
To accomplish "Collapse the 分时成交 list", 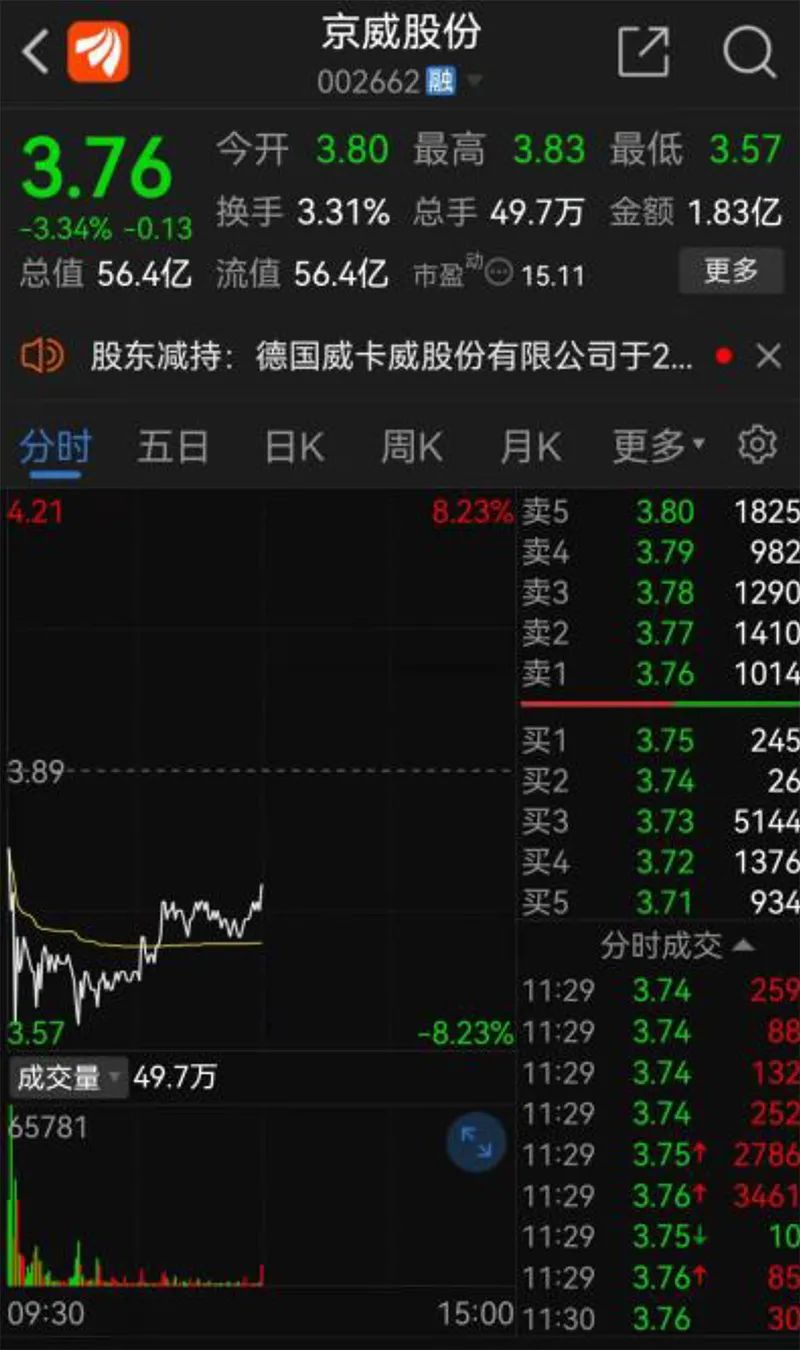I will point(742,945).
